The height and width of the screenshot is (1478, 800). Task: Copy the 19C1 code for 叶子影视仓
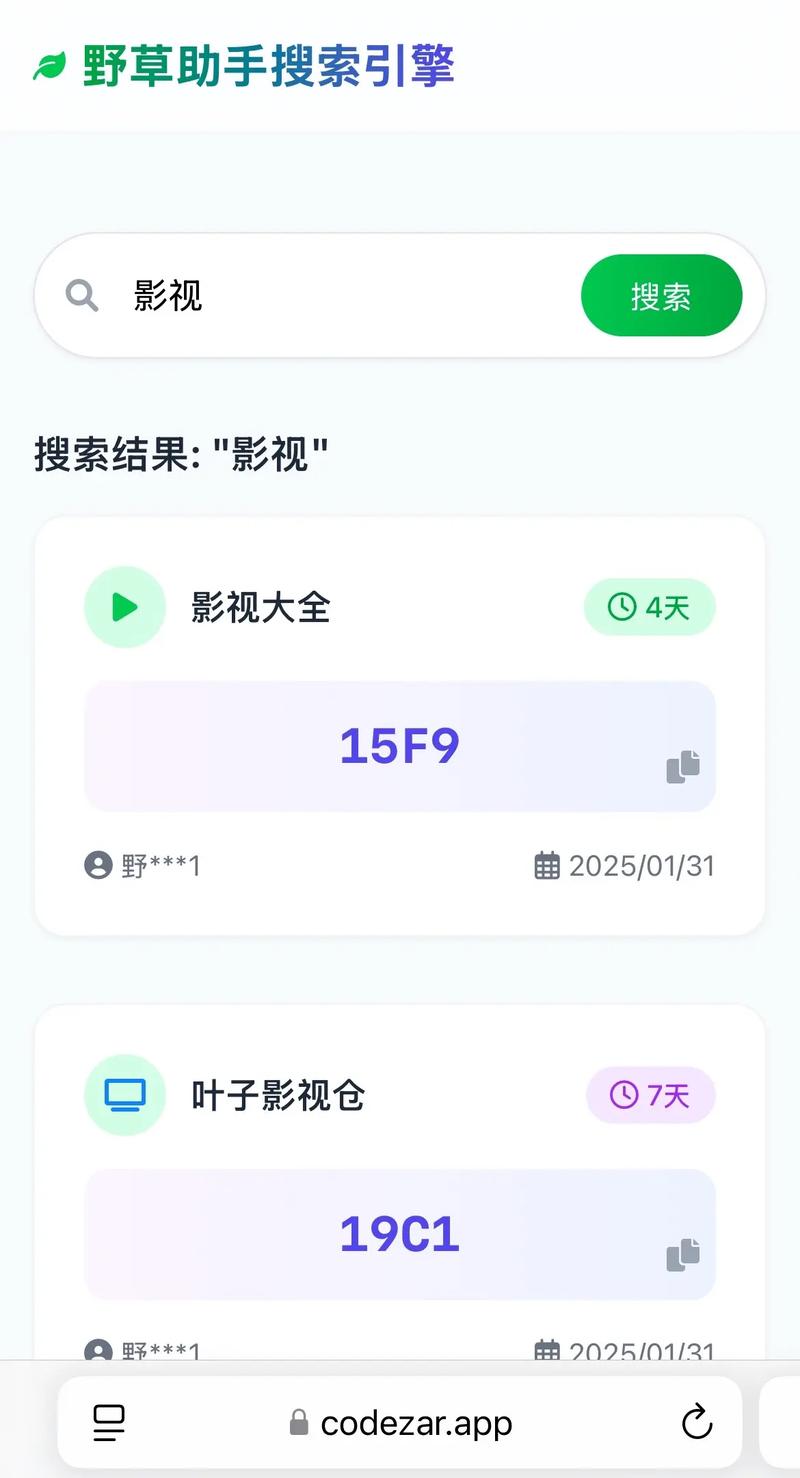coord(683,1255)
